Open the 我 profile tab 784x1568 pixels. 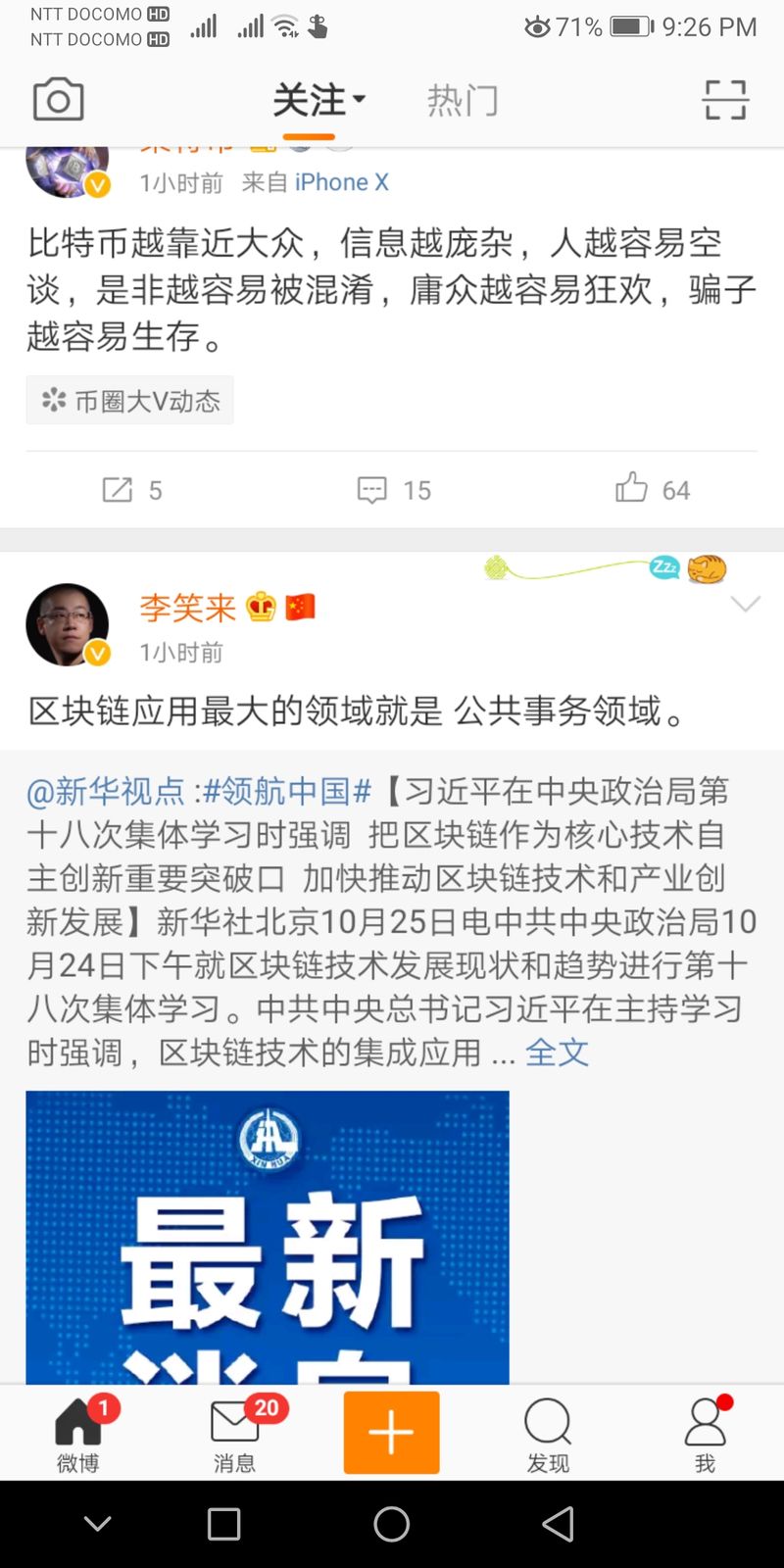tap(705, 1433)
